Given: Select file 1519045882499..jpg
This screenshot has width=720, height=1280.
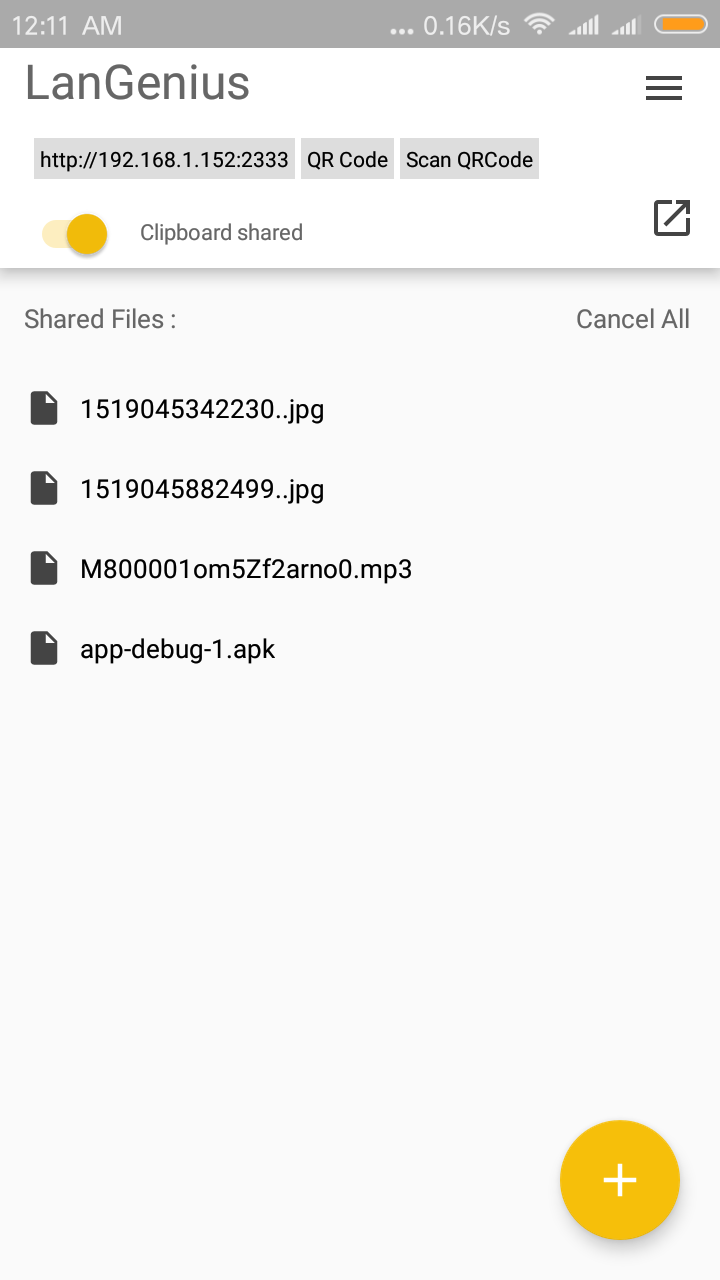Looking at the screenshot, I should coord(202,489).
